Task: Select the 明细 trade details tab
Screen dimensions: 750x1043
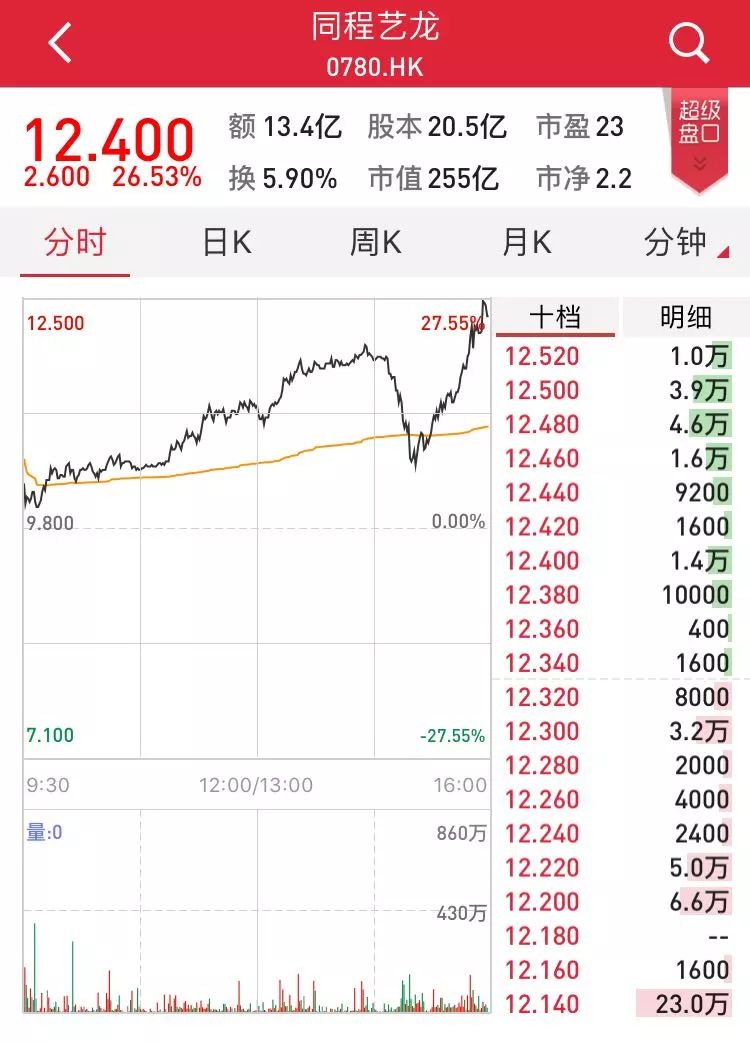Action: [686, 318]
